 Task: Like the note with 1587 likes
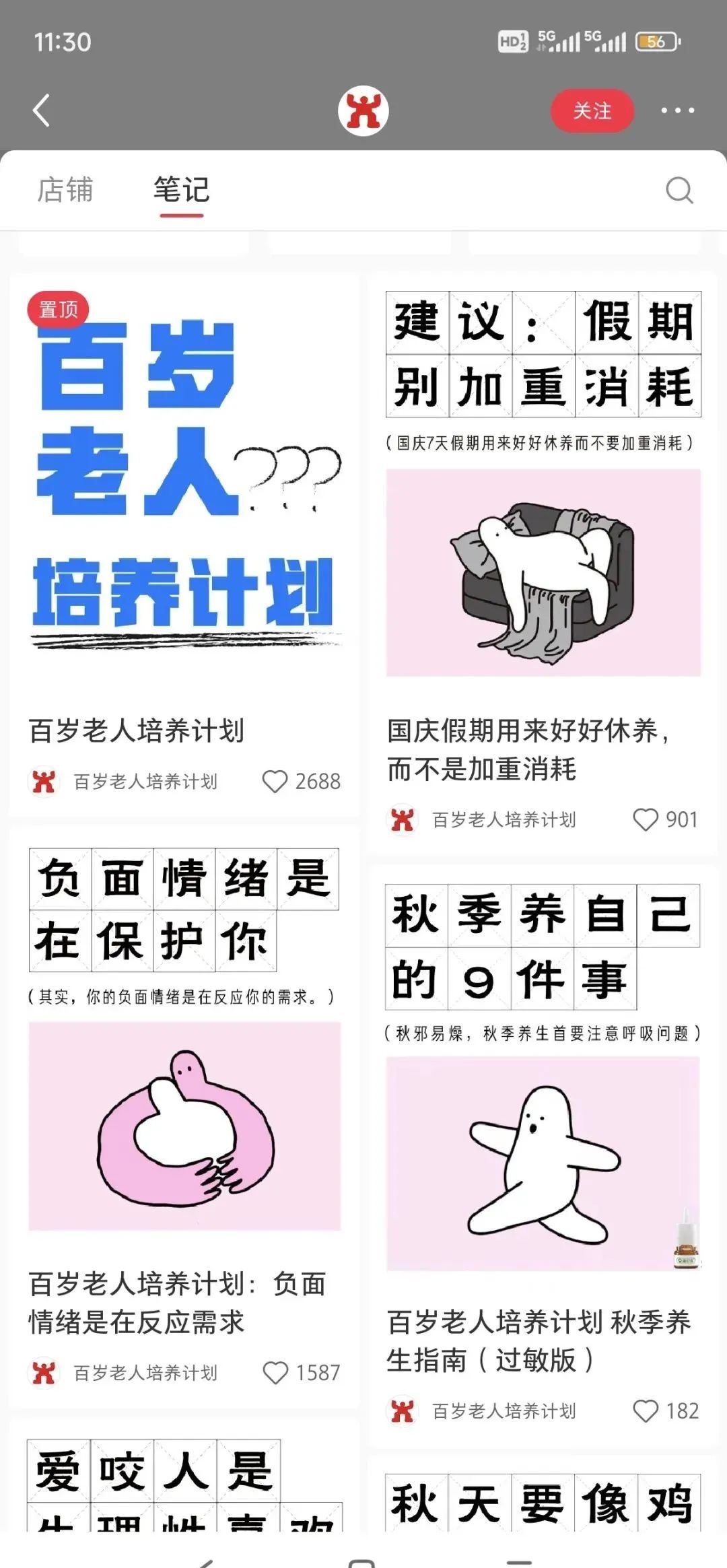(x=275, y=1373)
